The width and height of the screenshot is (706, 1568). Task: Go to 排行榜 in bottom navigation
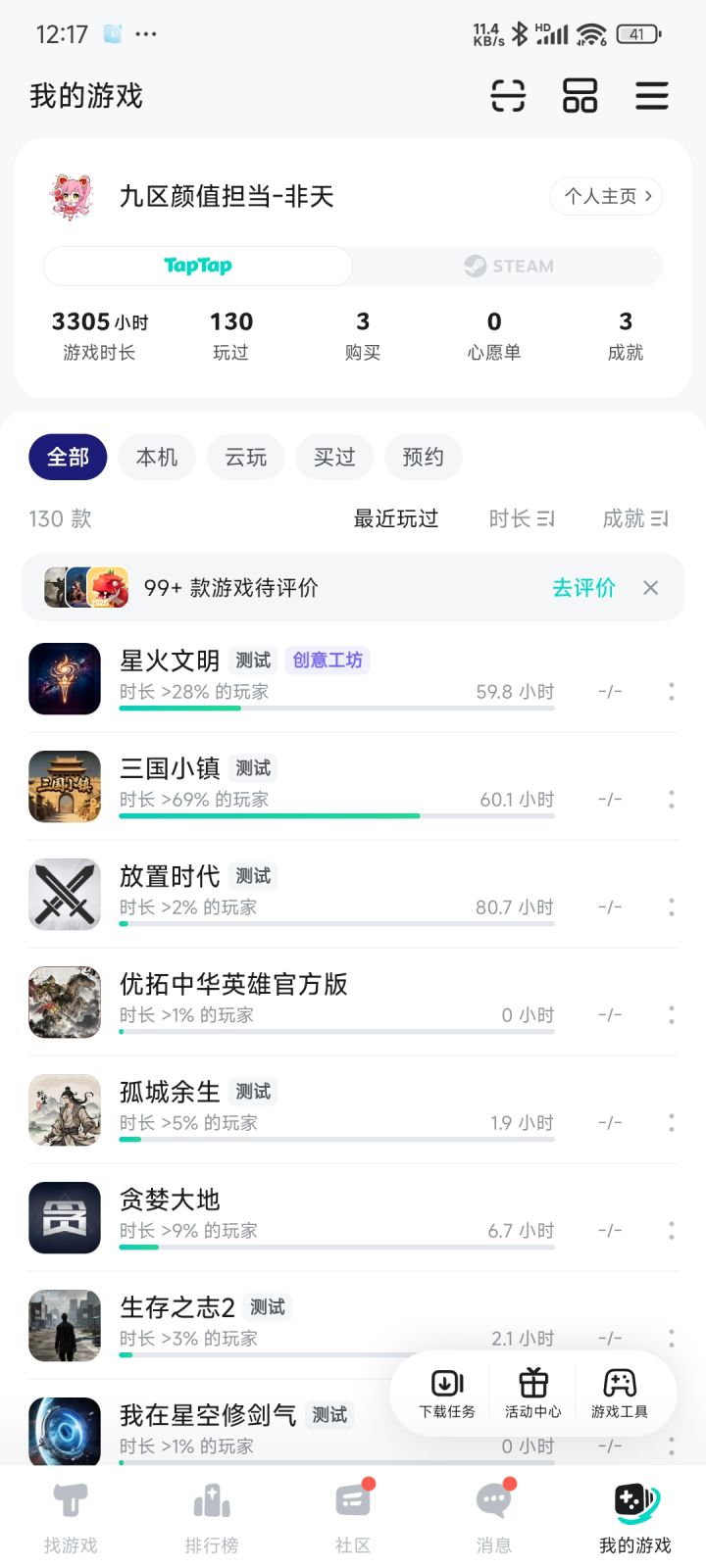211,1514
